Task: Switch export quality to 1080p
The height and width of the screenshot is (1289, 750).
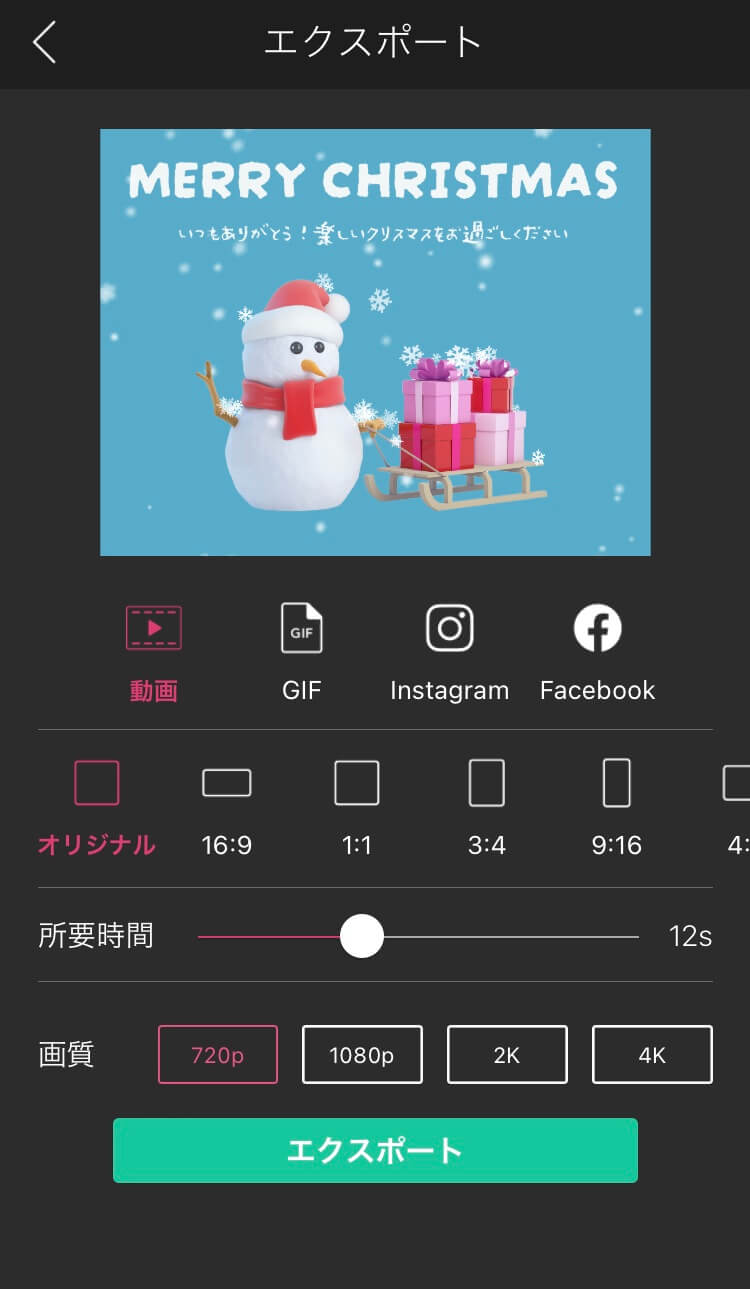Action: point(362,1054)
